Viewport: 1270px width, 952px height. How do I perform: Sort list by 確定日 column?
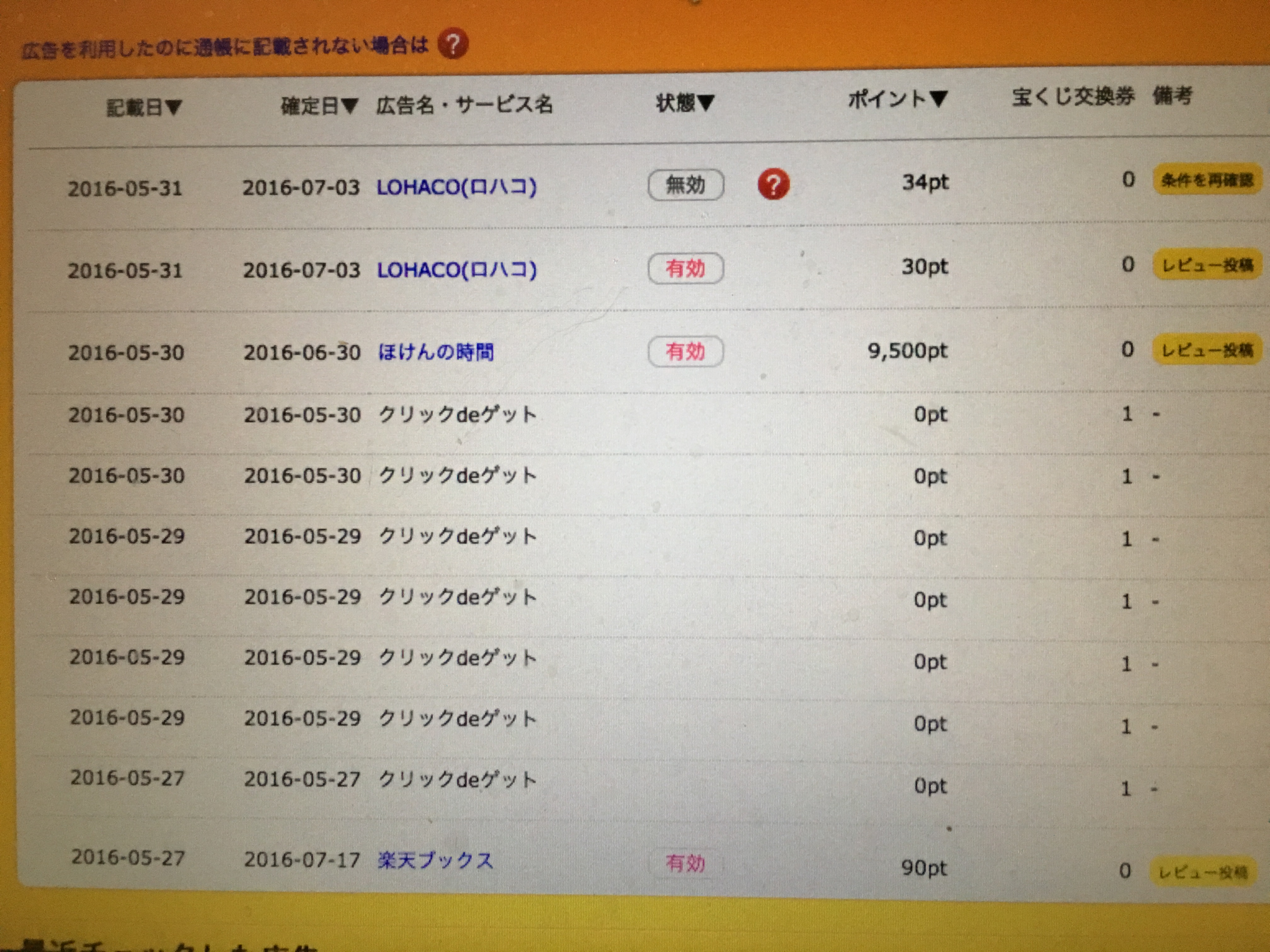pyautogui.click(x=319, y=105)
